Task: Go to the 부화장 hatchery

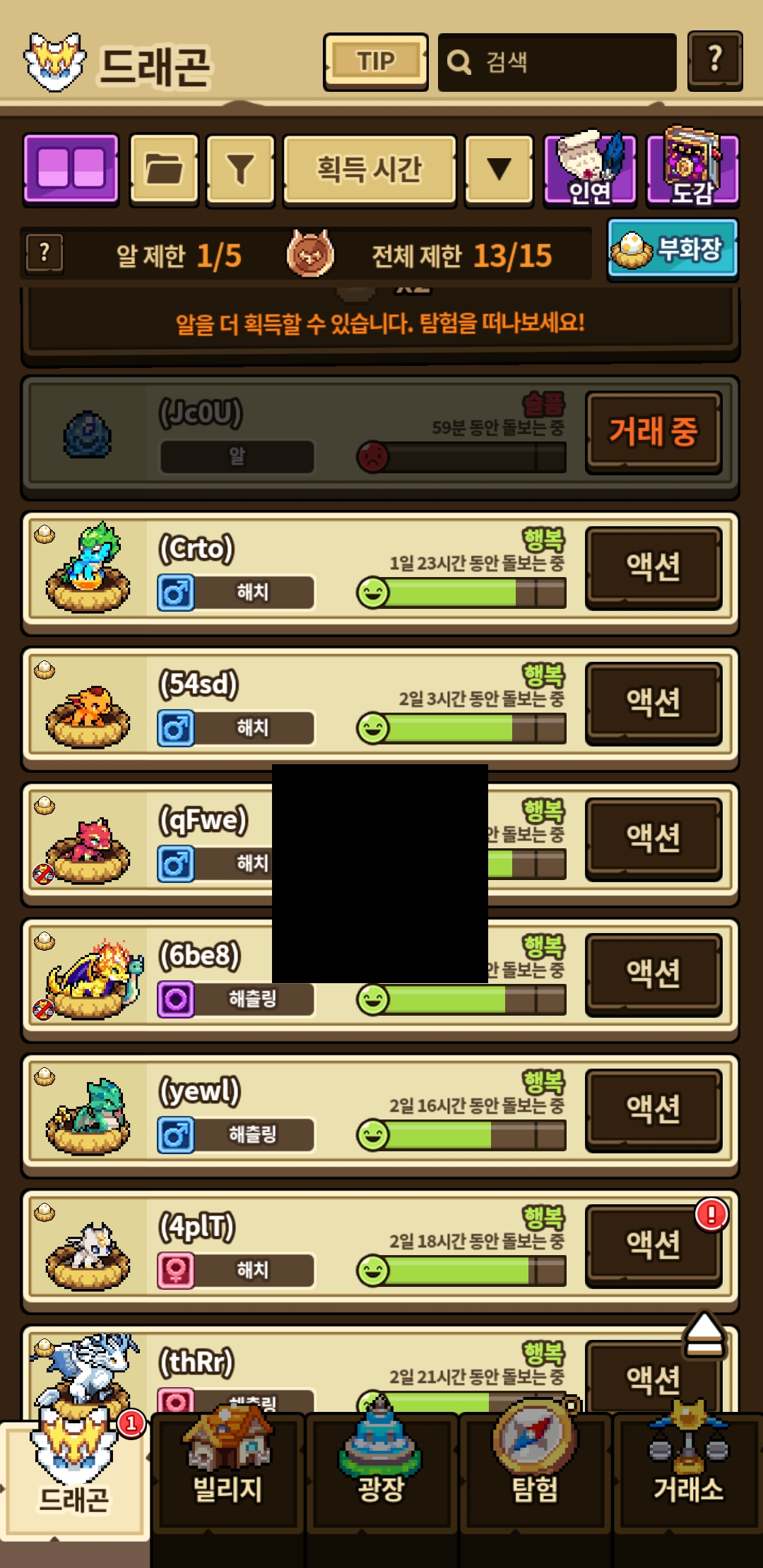Action: tap(673, 249)
